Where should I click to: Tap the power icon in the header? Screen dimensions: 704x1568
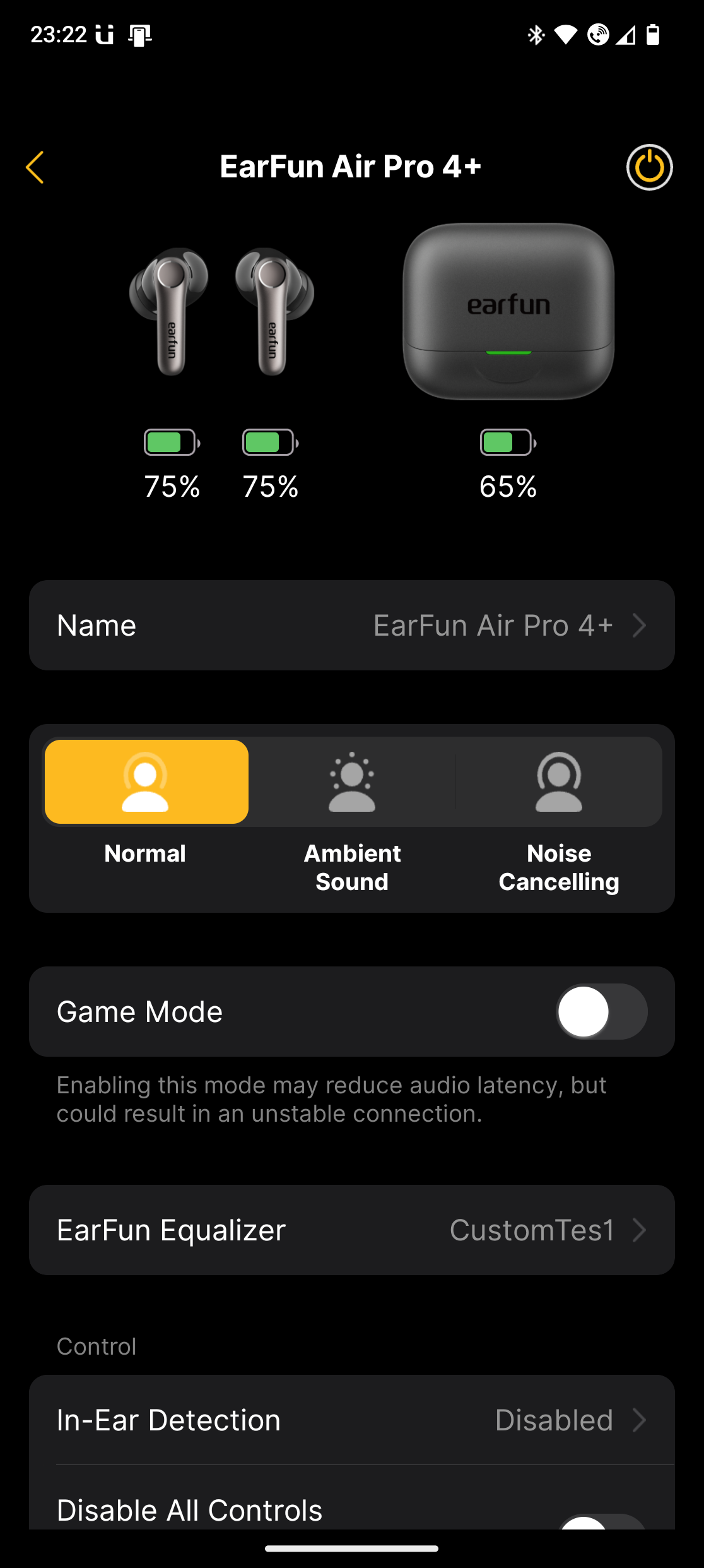(x=649, y=167)
